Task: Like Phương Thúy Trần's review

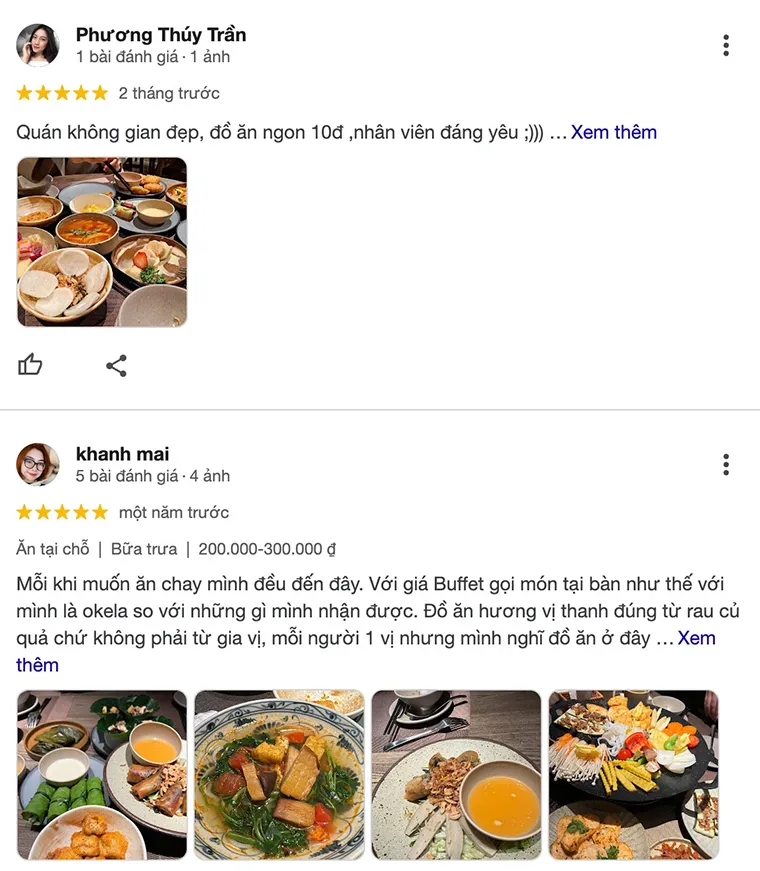Action: [30, 365]
